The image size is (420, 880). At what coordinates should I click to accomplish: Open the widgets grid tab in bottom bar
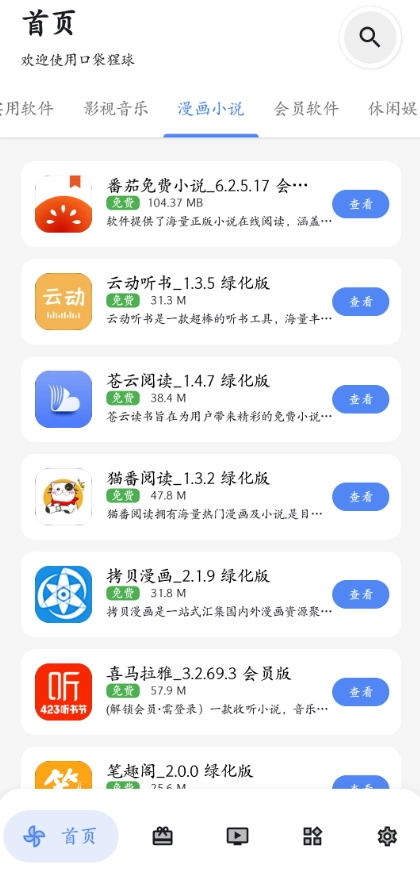(312, 836)
